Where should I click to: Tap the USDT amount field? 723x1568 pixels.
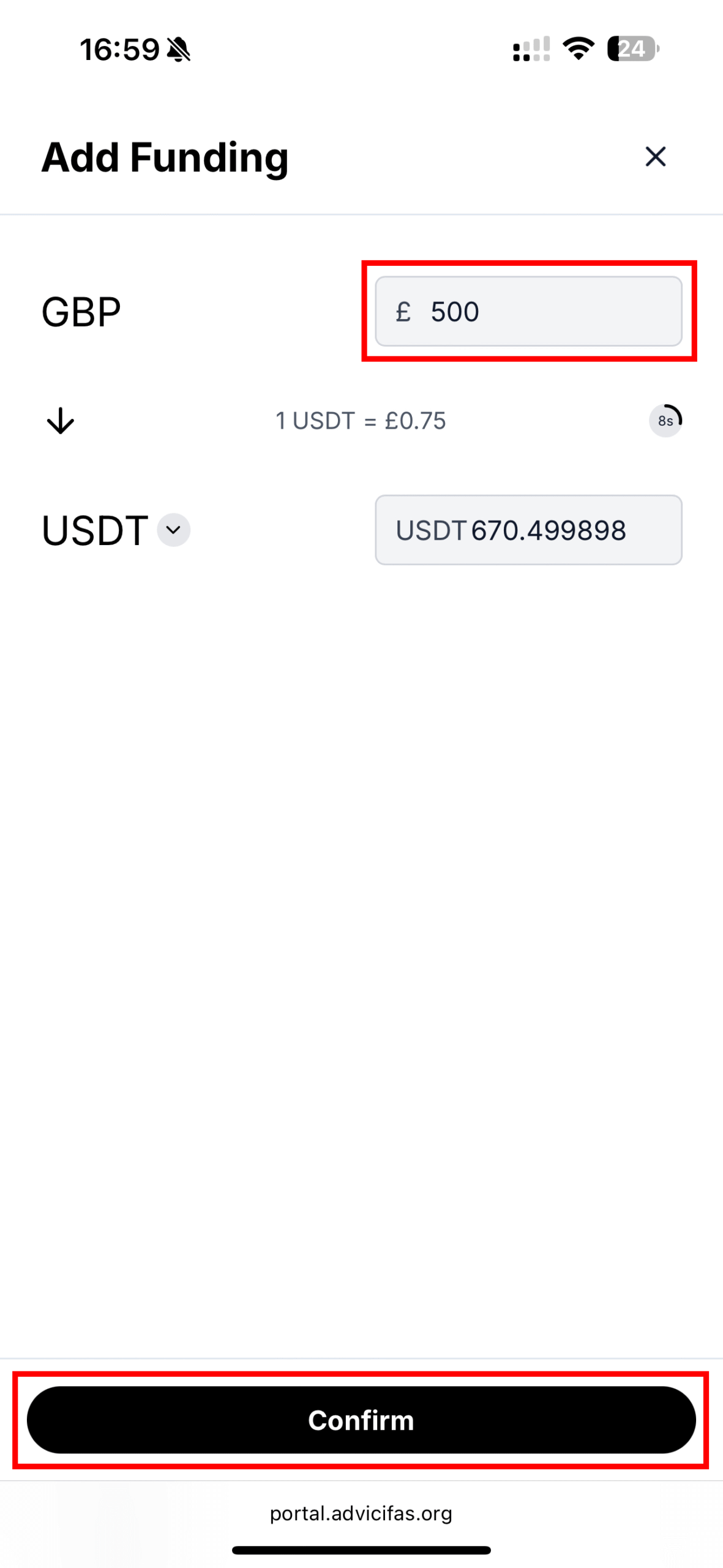click(528, 530)
